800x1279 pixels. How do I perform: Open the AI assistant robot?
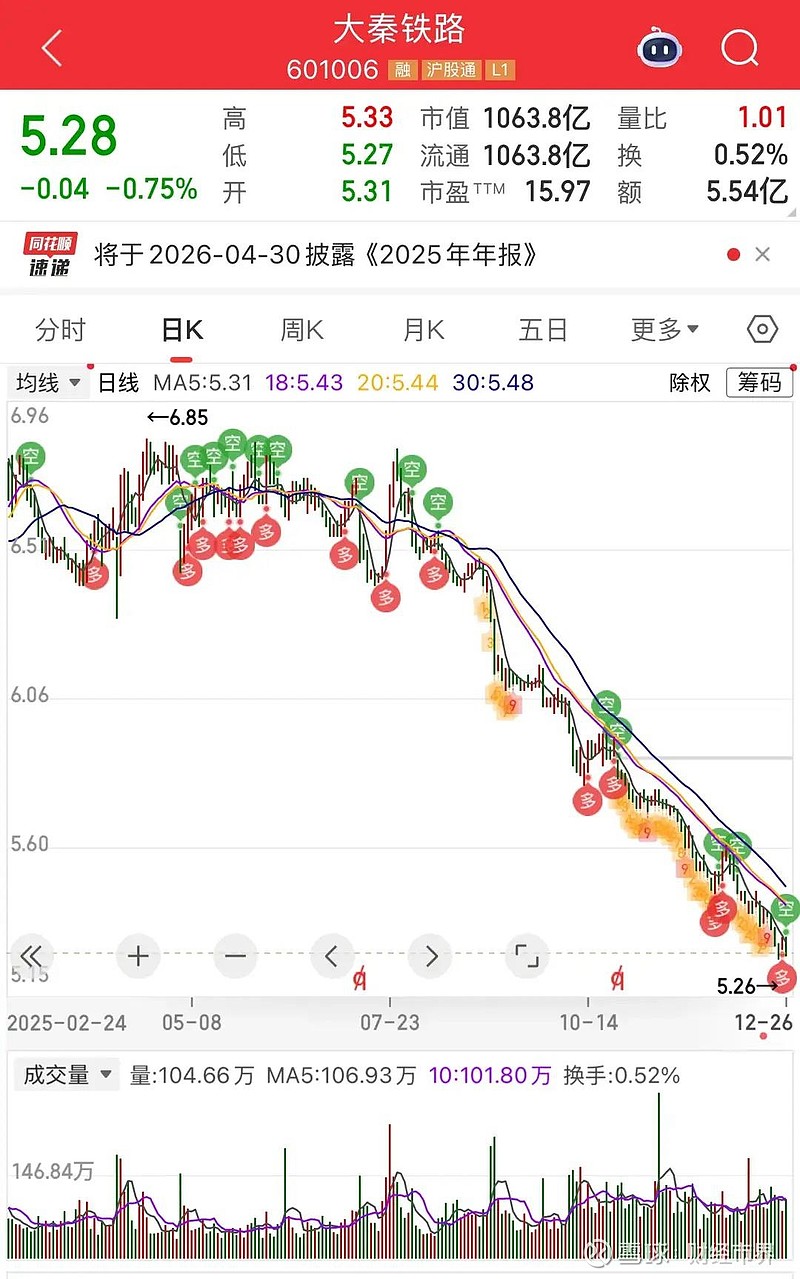tap(660, 48)
